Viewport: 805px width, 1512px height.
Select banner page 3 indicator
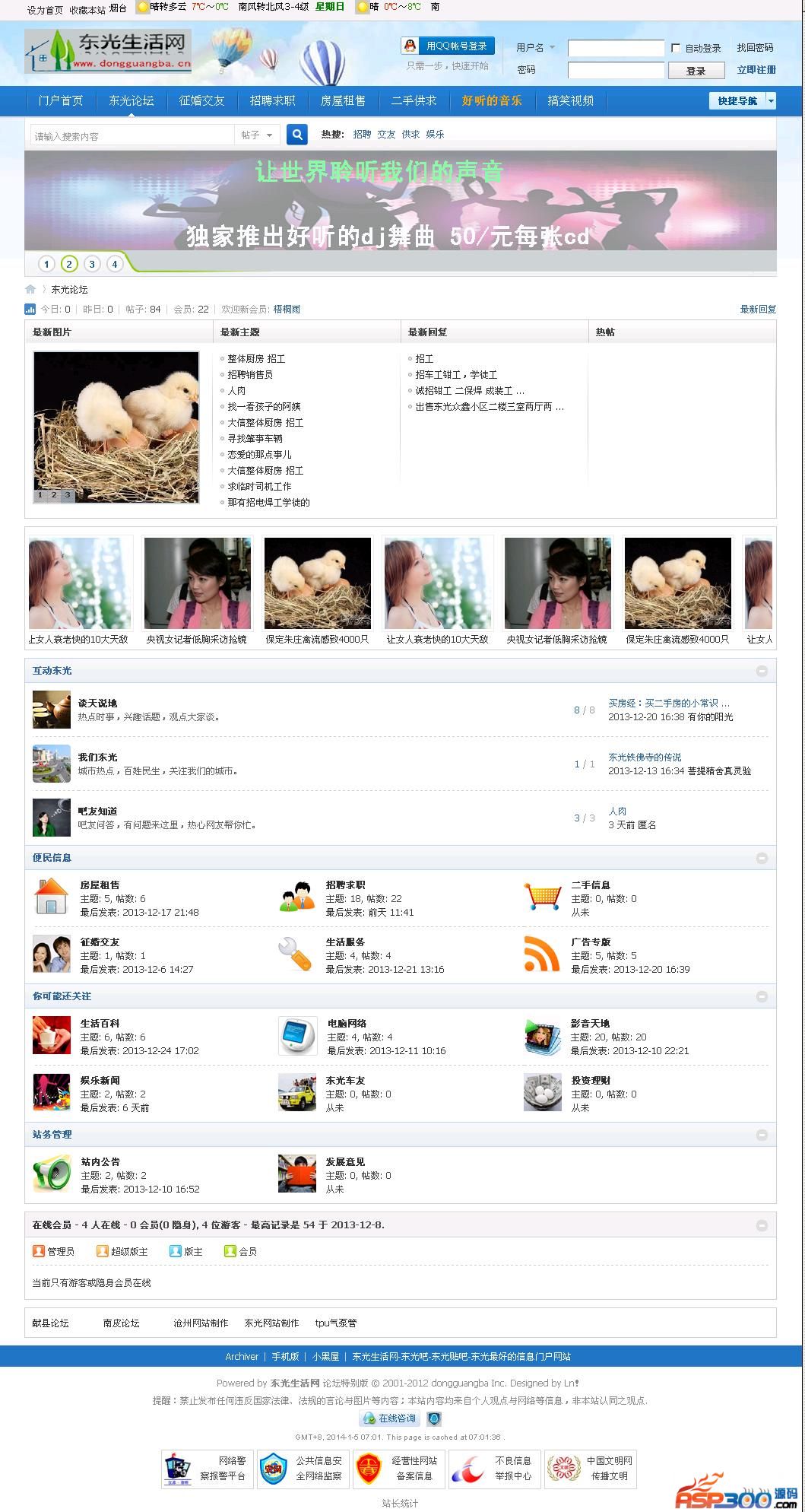coord(92,264)
